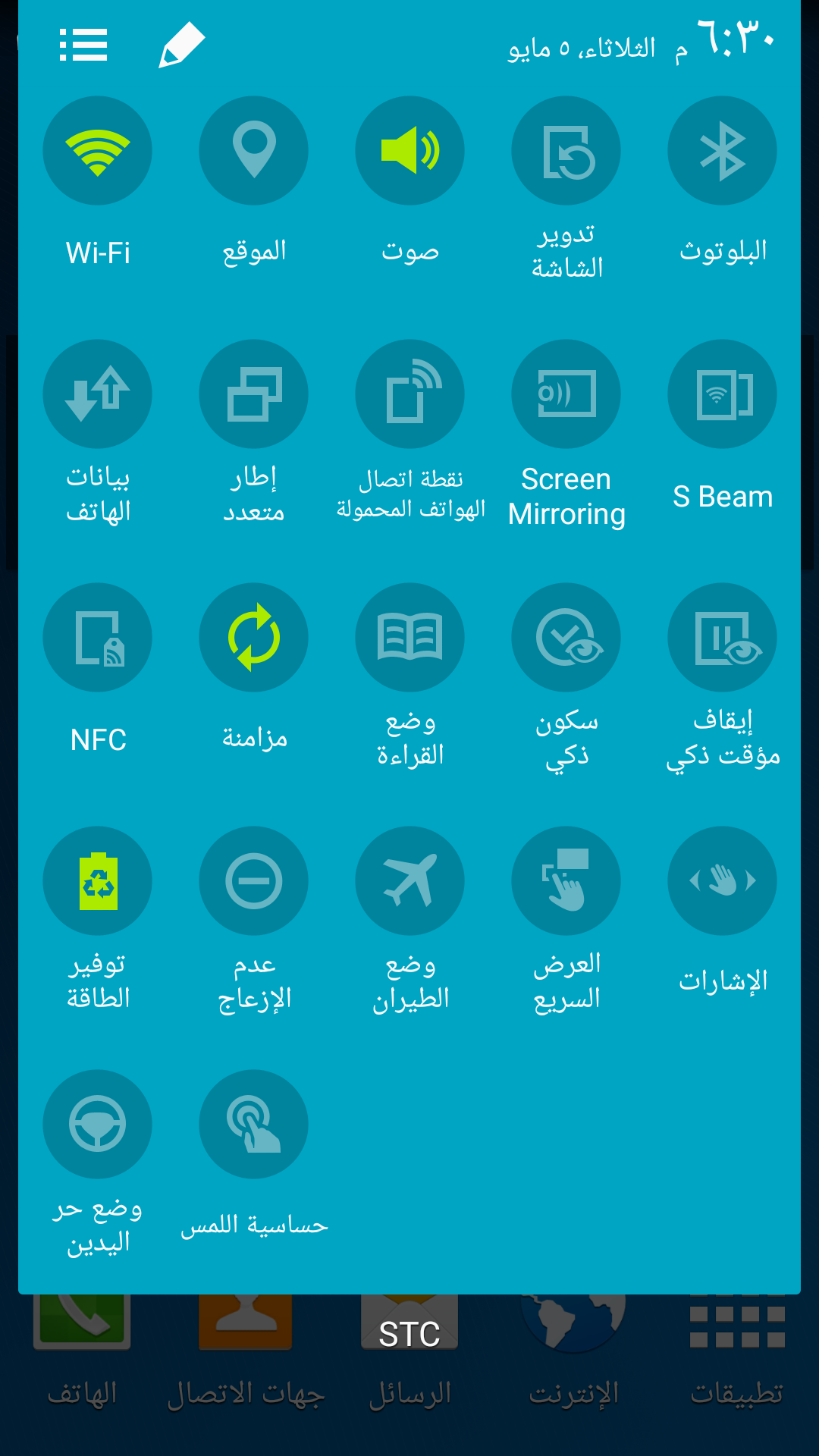Turn on سكون ذكي smart stay
This screenshot has height=1456, width=819.
[566, 638]
